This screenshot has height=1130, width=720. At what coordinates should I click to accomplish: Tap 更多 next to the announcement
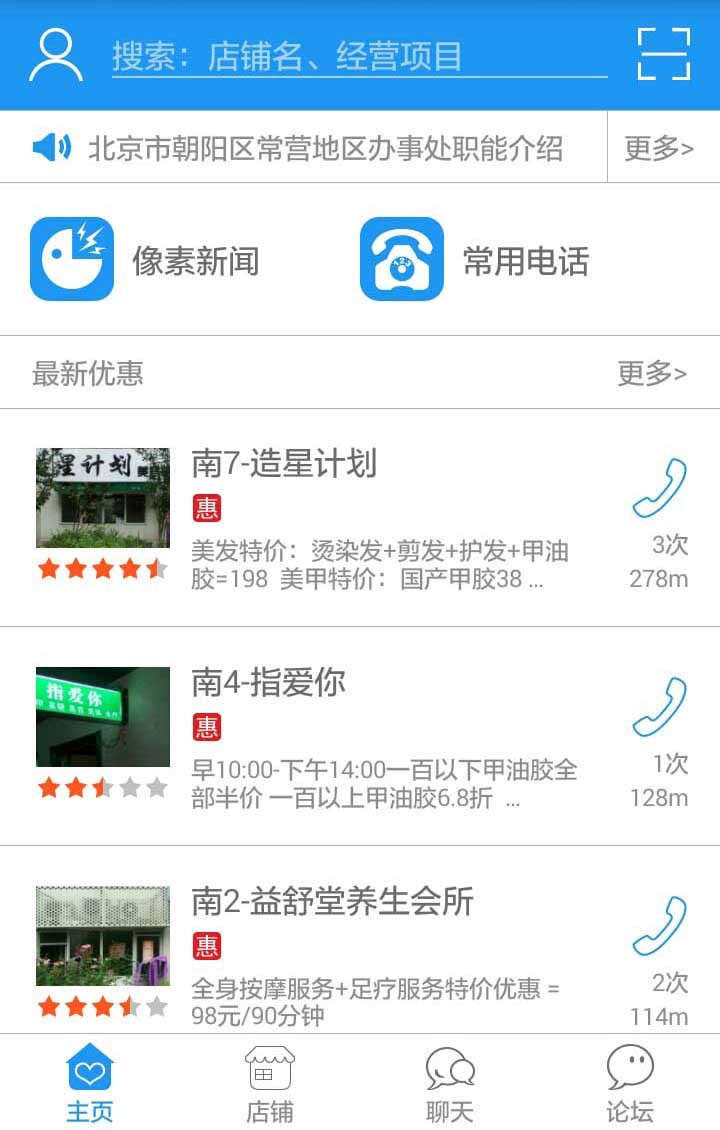coord(659,148)
